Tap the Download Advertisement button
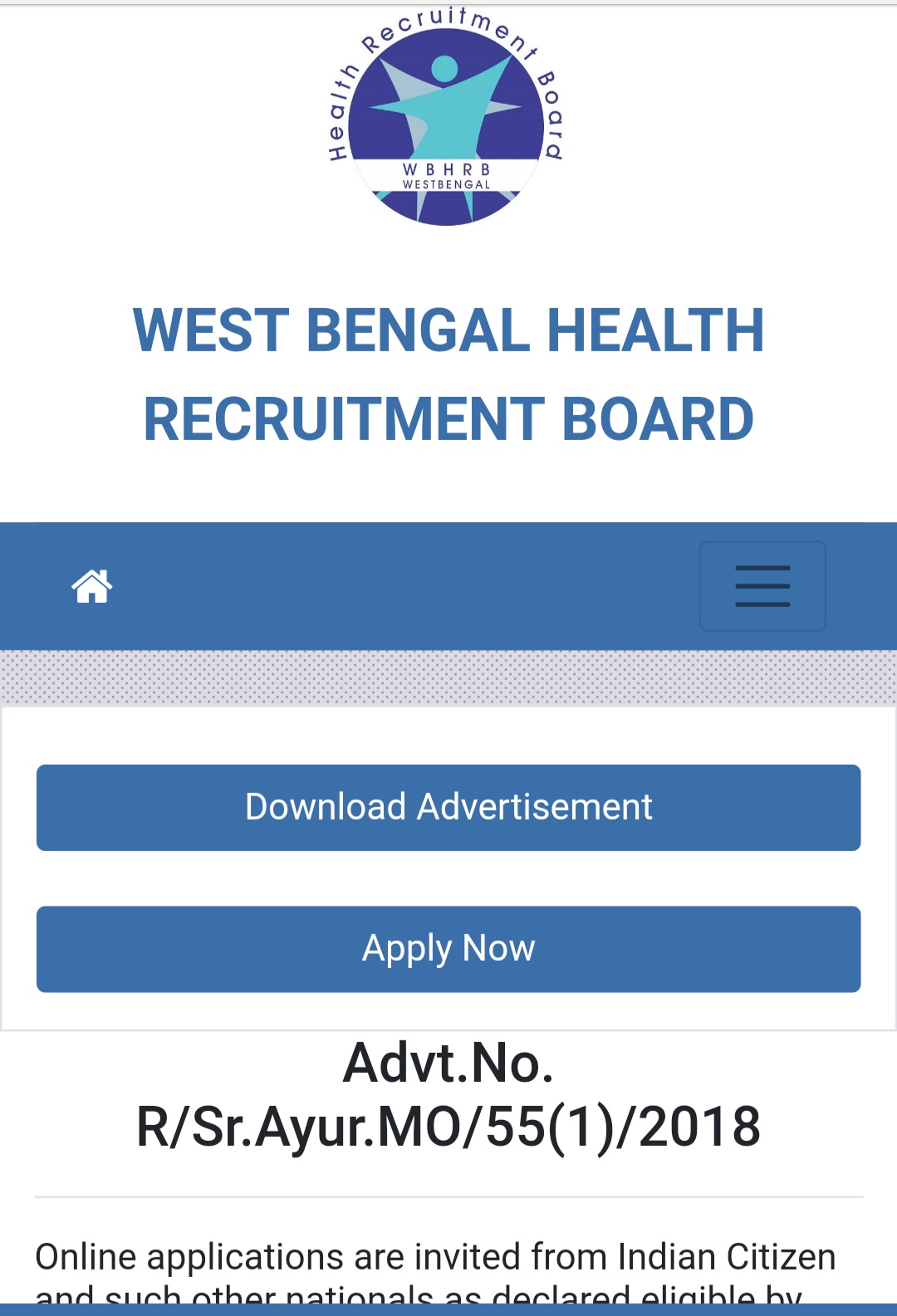This screenshot has height=1316, width=897. (448, 807)
